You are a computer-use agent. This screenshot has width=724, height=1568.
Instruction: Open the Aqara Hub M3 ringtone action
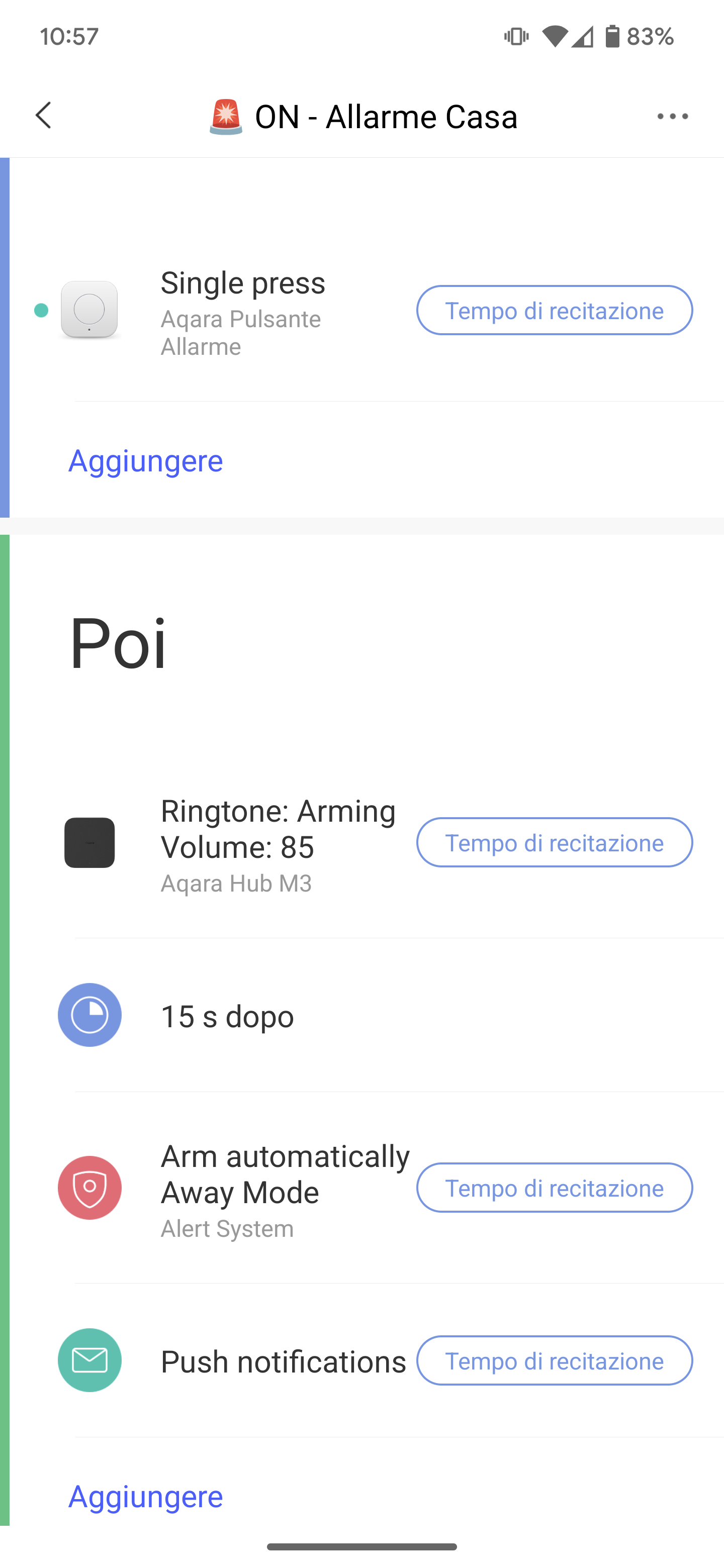point(256,844)
